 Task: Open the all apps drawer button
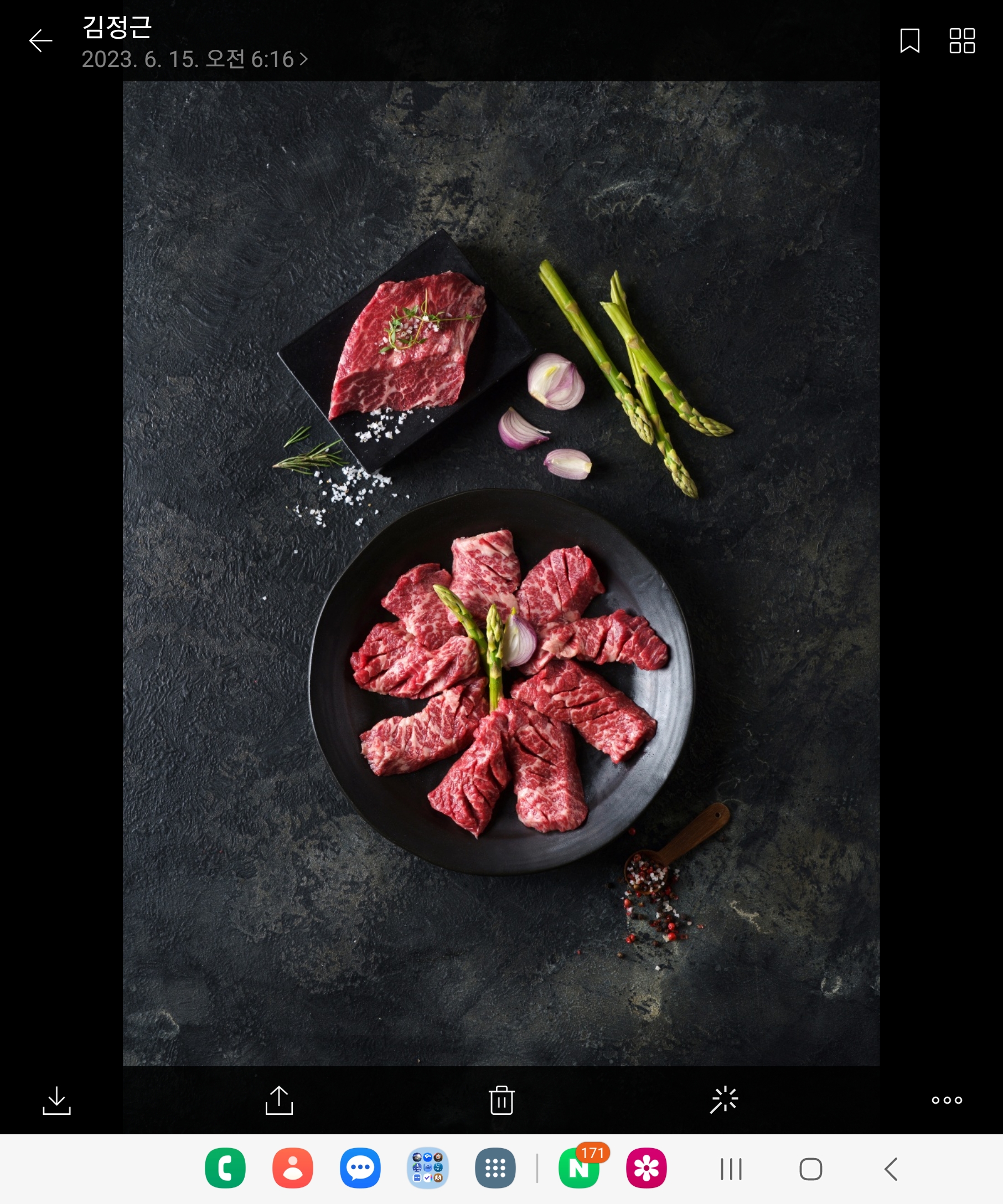click(x=495, y=1168)
